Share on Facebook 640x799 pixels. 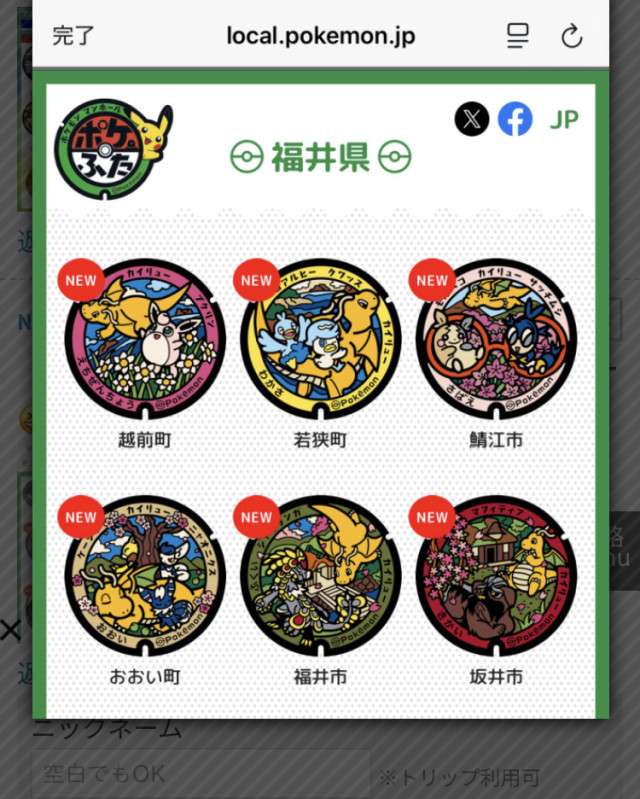tap(515, 120)
